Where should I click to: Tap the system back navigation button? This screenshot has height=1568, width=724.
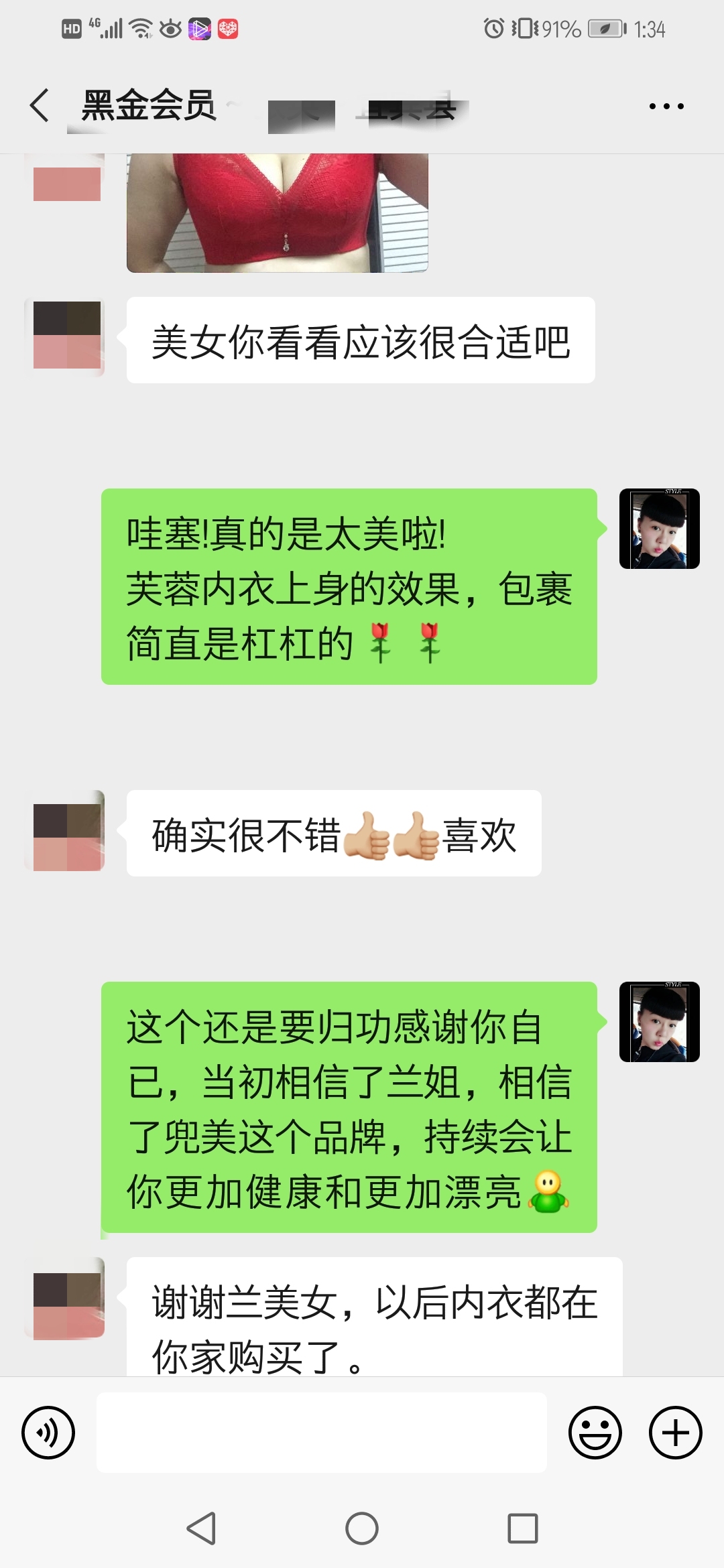[x=201, y=1529]
